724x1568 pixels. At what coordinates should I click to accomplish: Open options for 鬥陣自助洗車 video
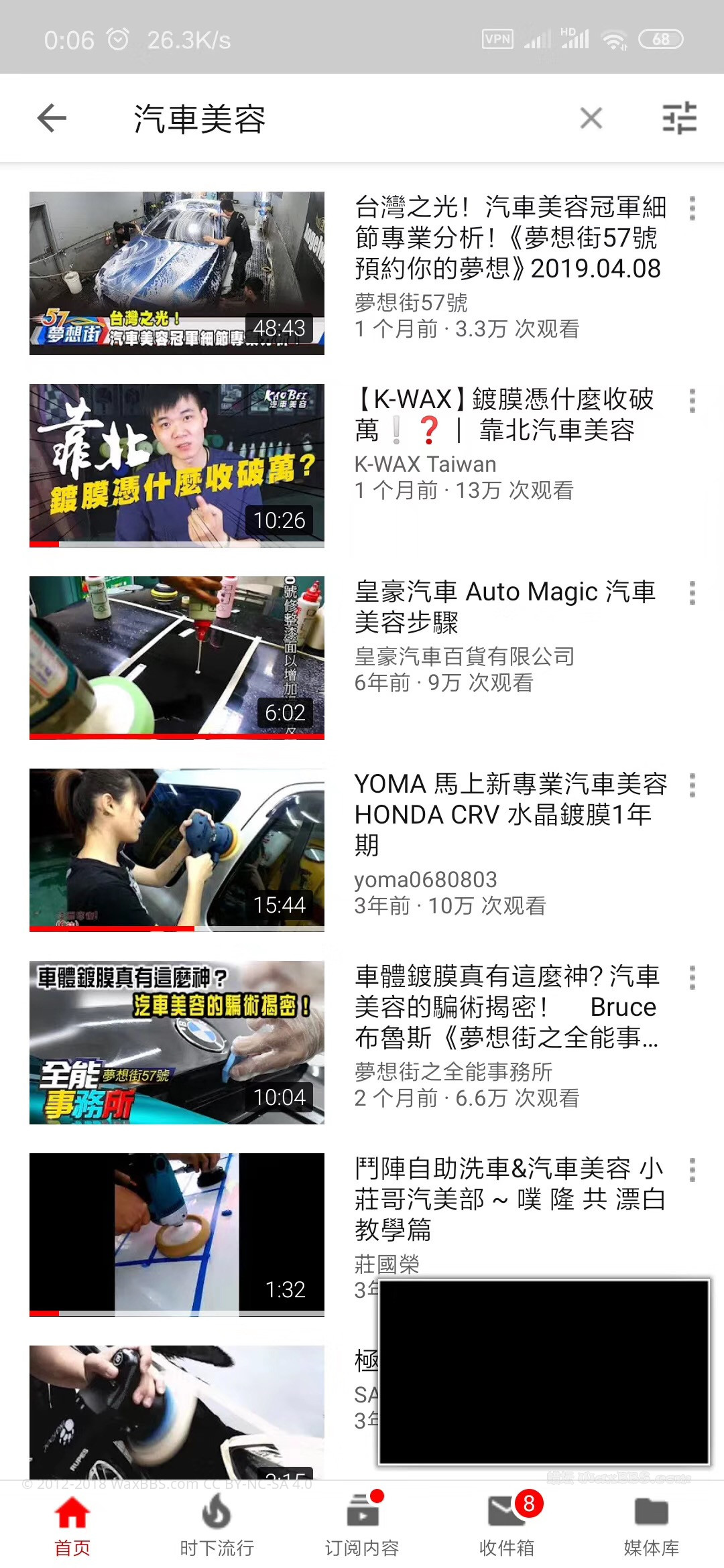point(692,1170)
